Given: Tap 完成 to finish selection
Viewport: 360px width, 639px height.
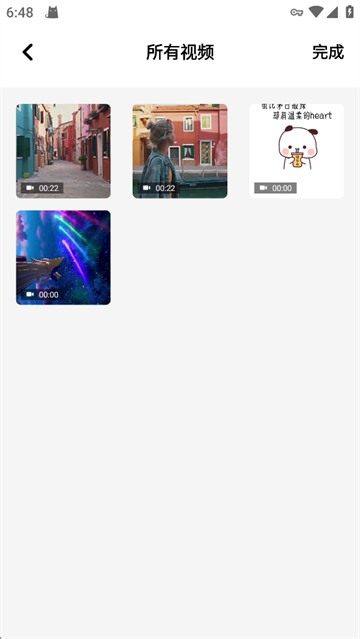Looking at the screenshot, I should pos(328,52).
